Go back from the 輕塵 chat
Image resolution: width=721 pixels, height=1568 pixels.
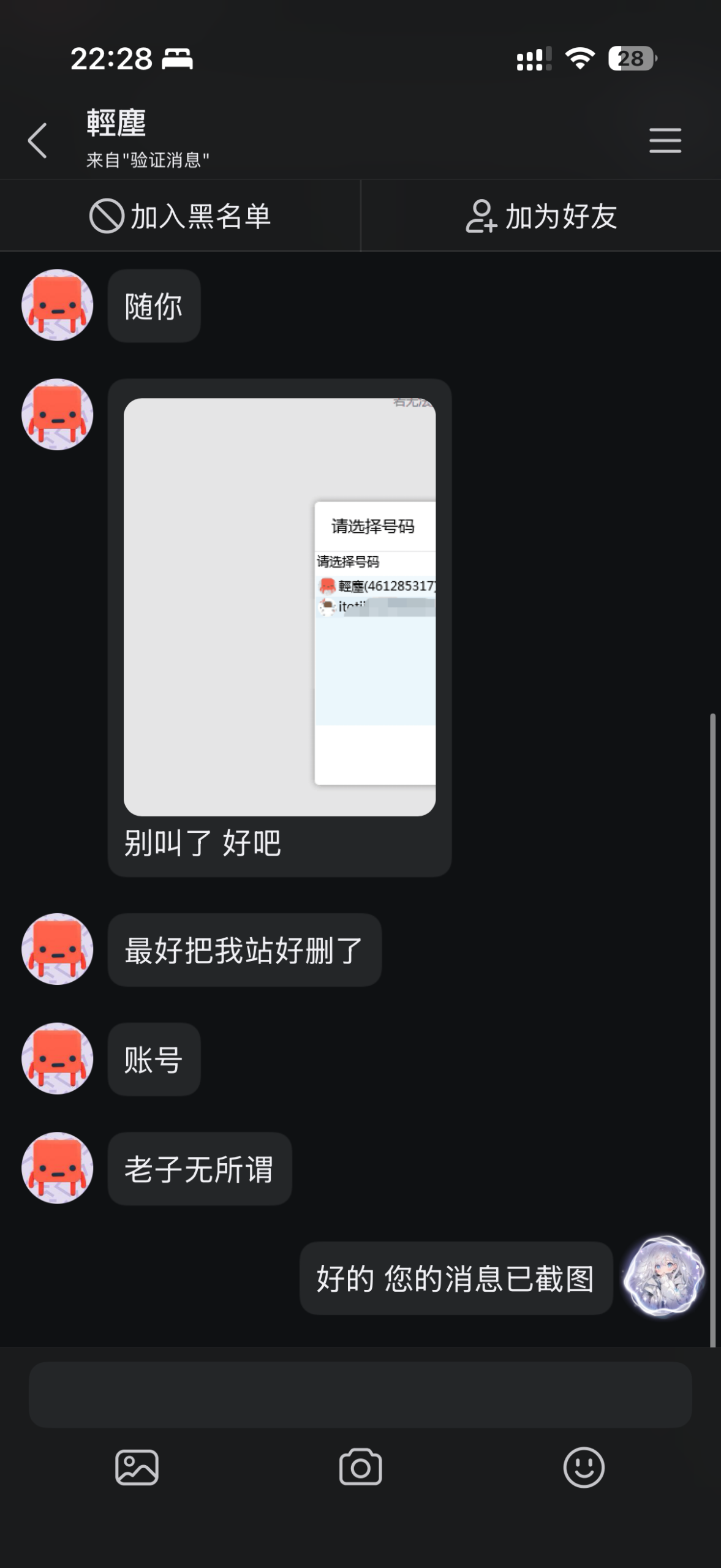tap(38, 140)
